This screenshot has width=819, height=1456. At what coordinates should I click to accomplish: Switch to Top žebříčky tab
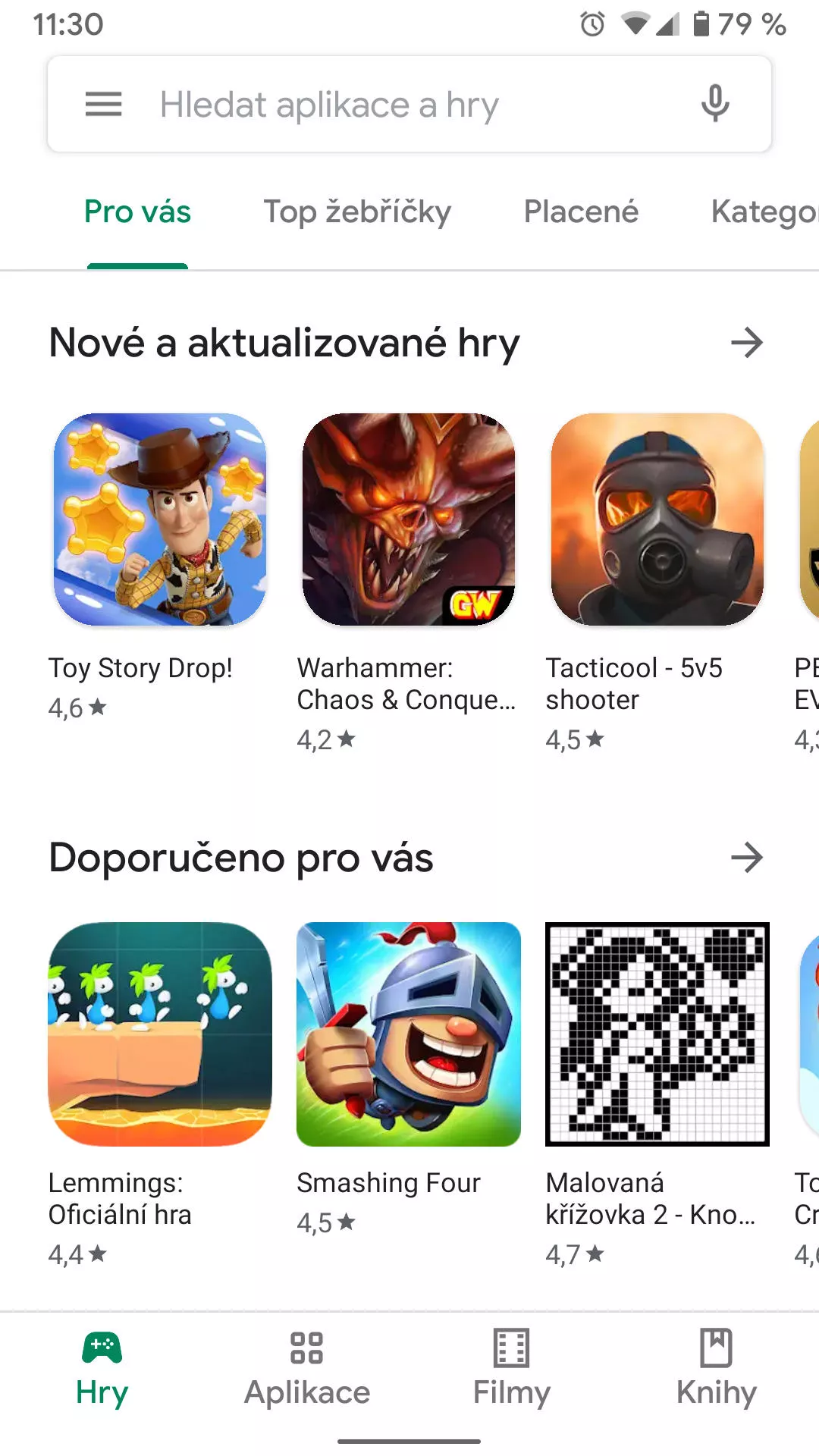point(357,212)
